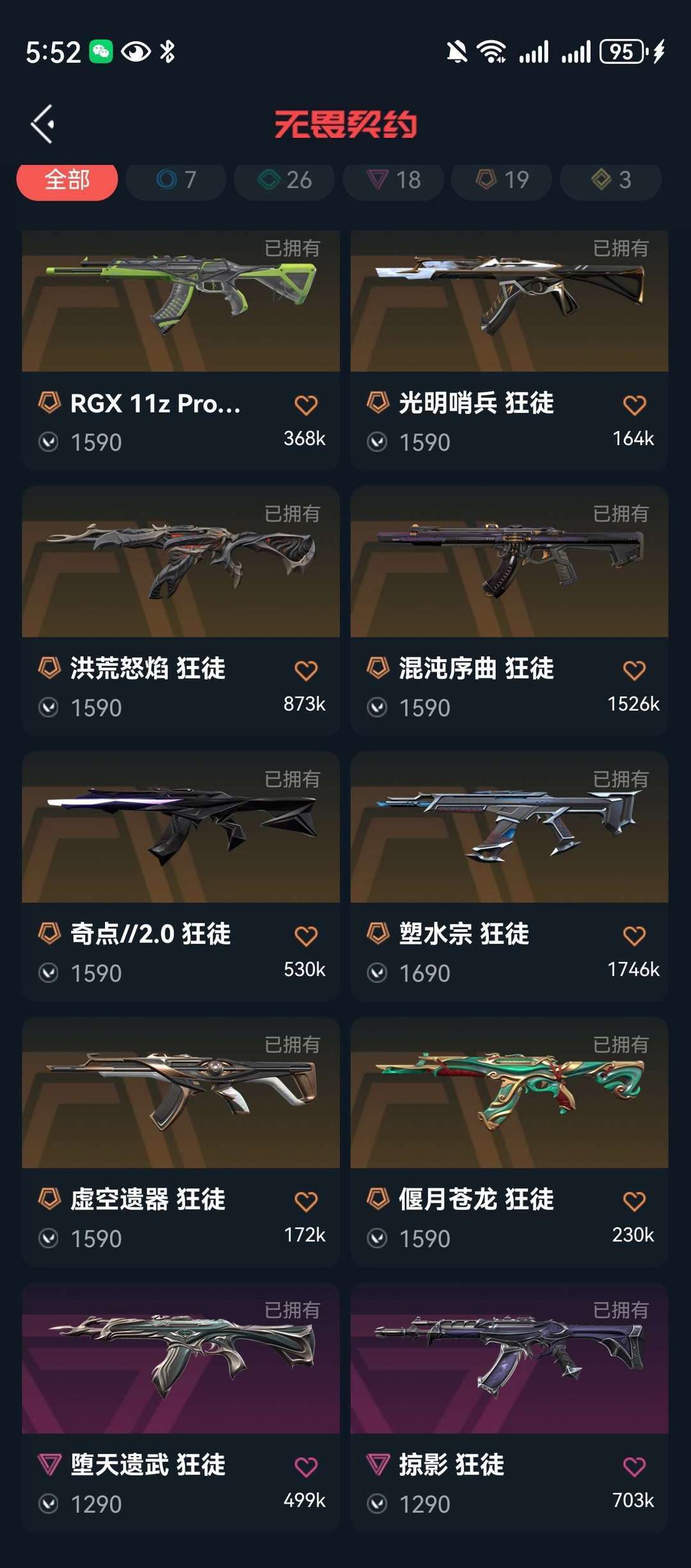Like the RGX 11z Pro skin
Screen dimensions: 691x1568
coord(306,405)
